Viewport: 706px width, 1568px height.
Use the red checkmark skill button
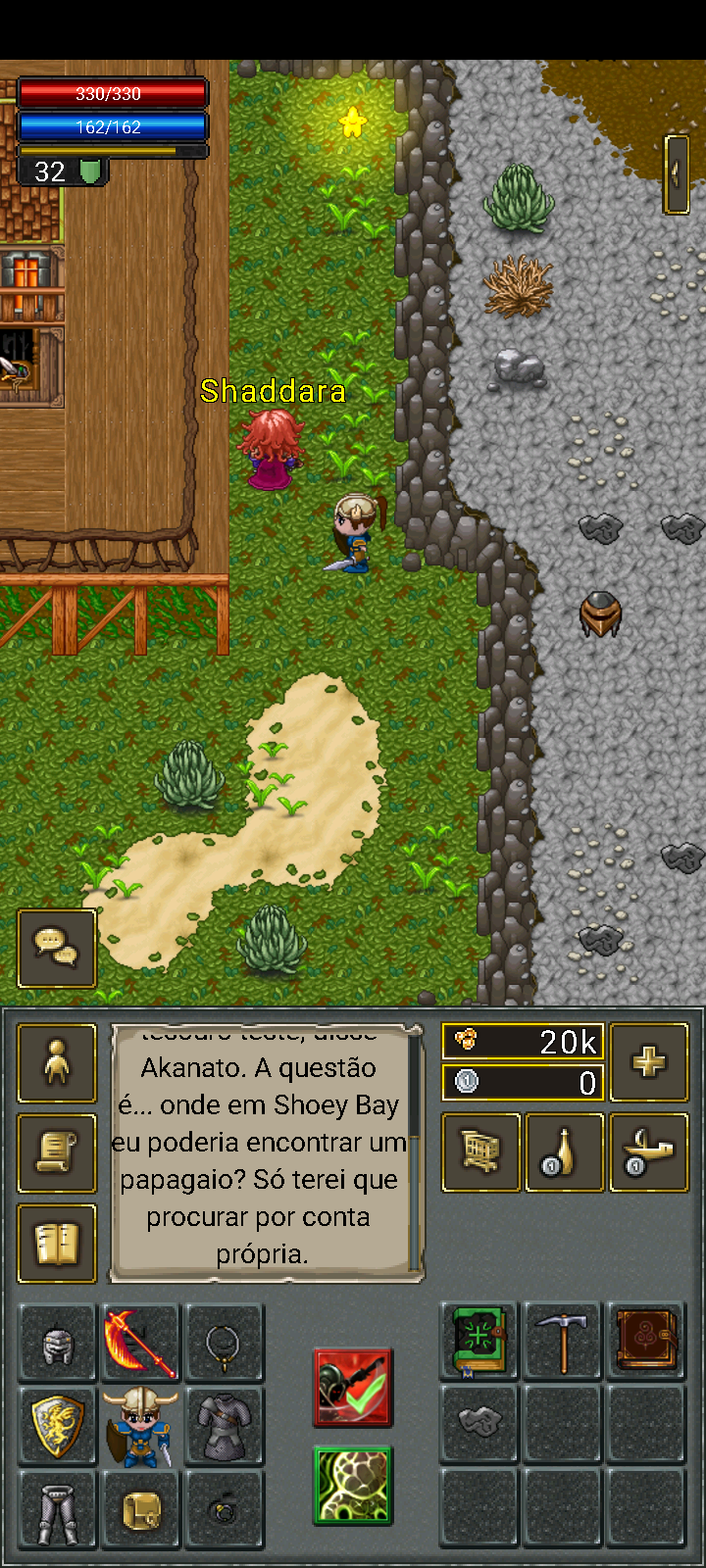pos(353,1387)
